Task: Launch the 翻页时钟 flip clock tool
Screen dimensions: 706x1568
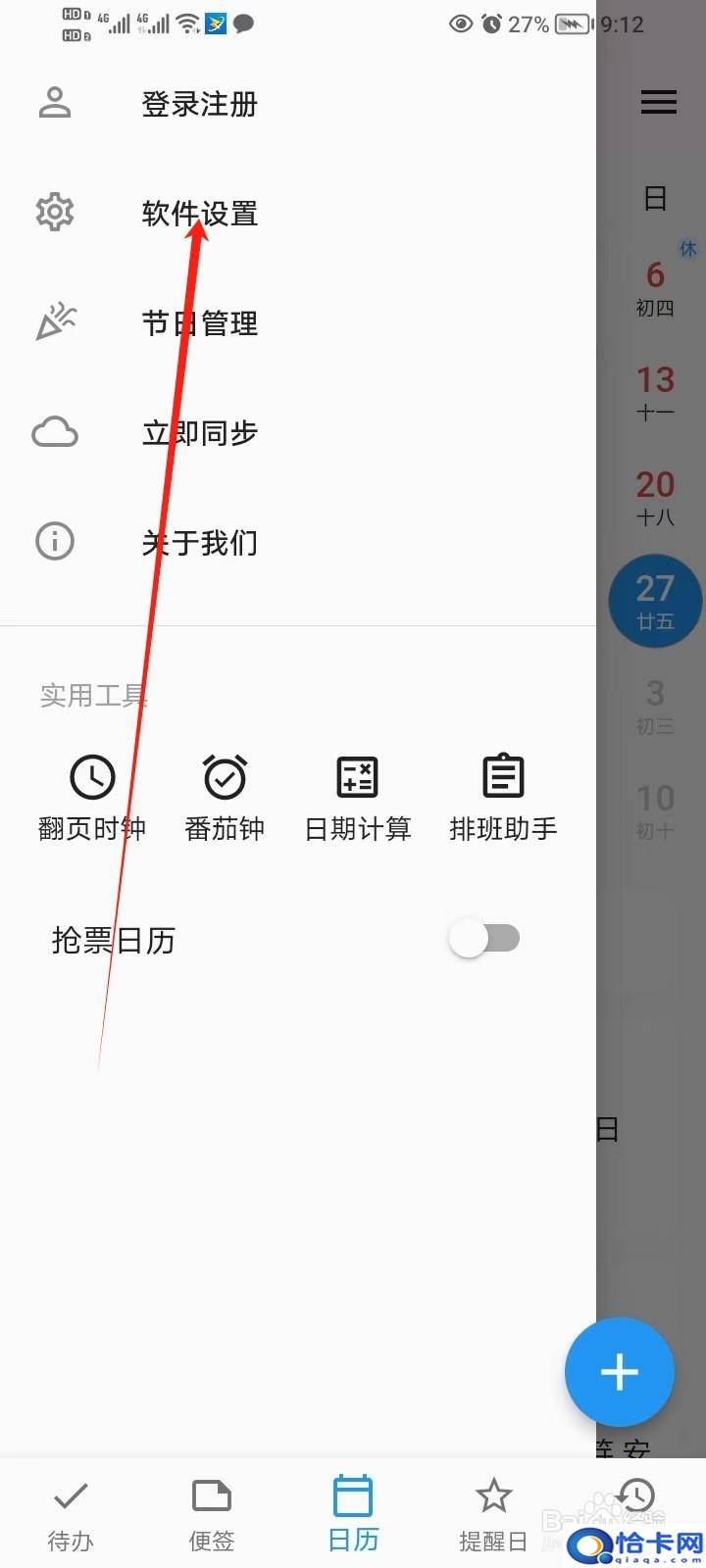Action: coord(92,798)
